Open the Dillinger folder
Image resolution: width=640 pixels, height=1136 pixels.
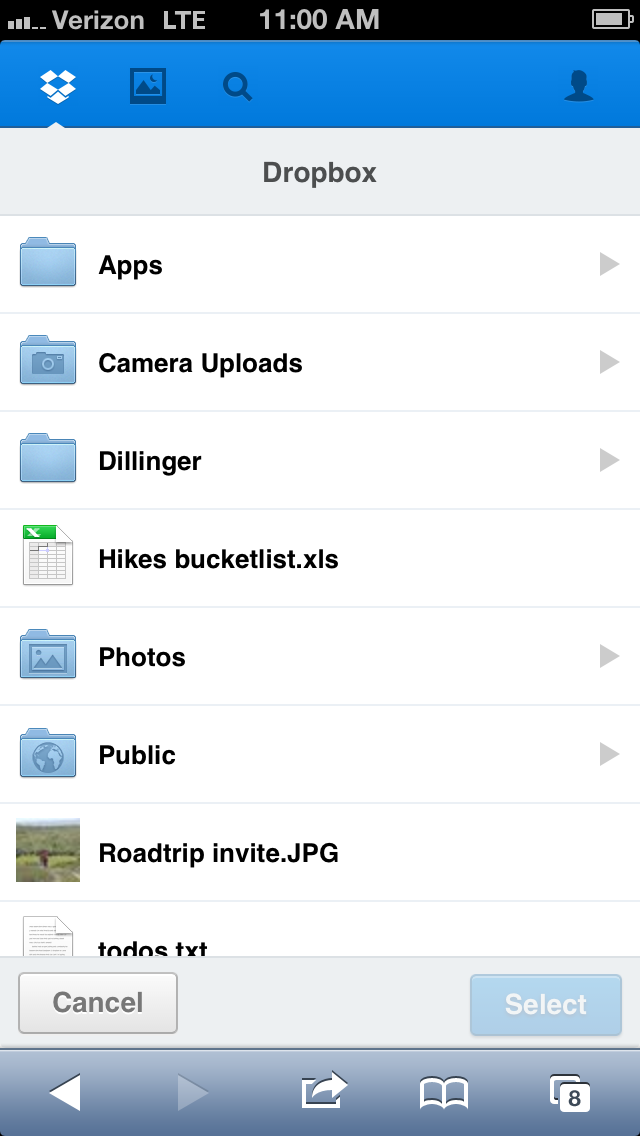[x=320, y=461]
